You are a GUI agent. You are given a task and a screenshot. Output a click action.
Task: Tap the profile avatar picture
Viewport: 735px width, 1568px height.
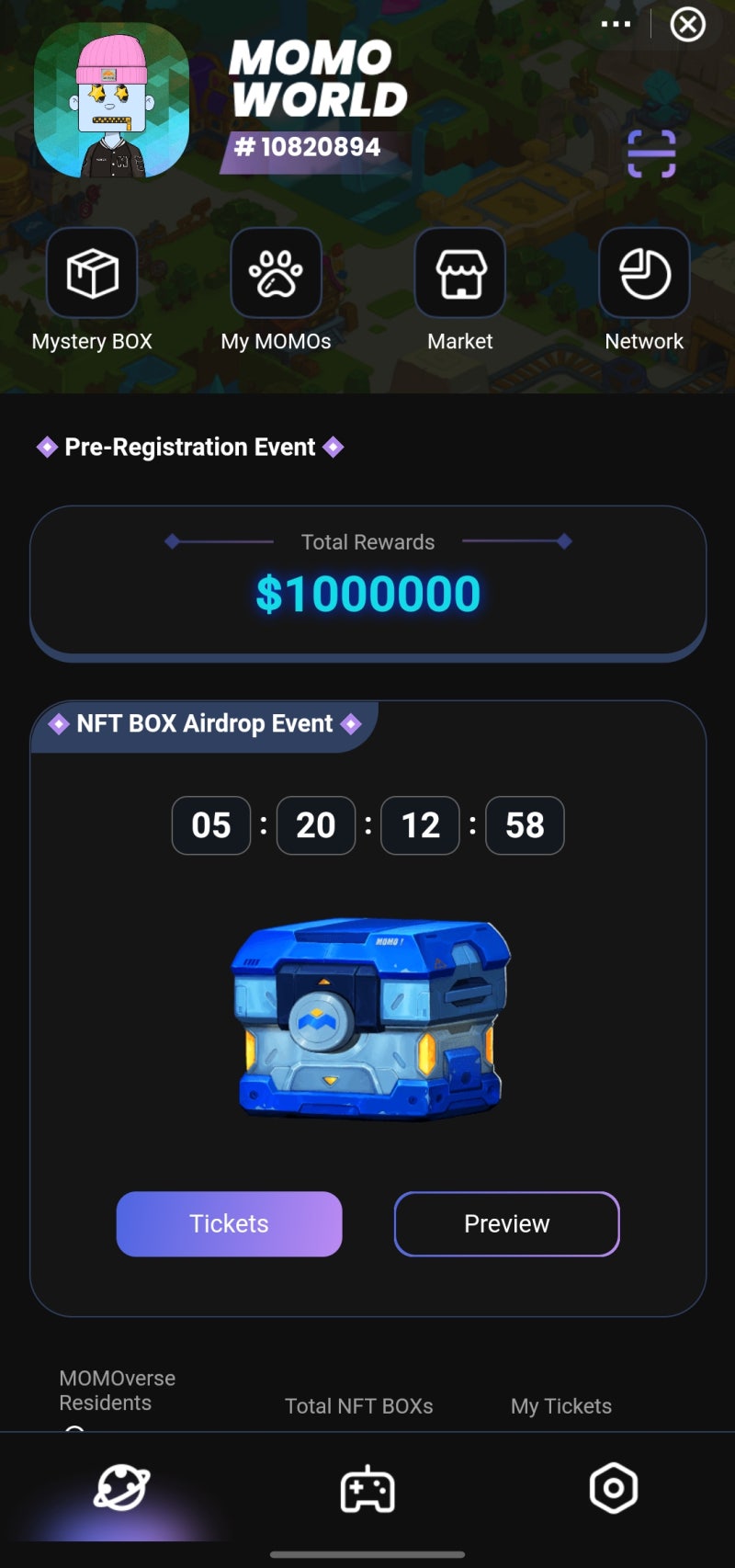[x=112, y=100]
